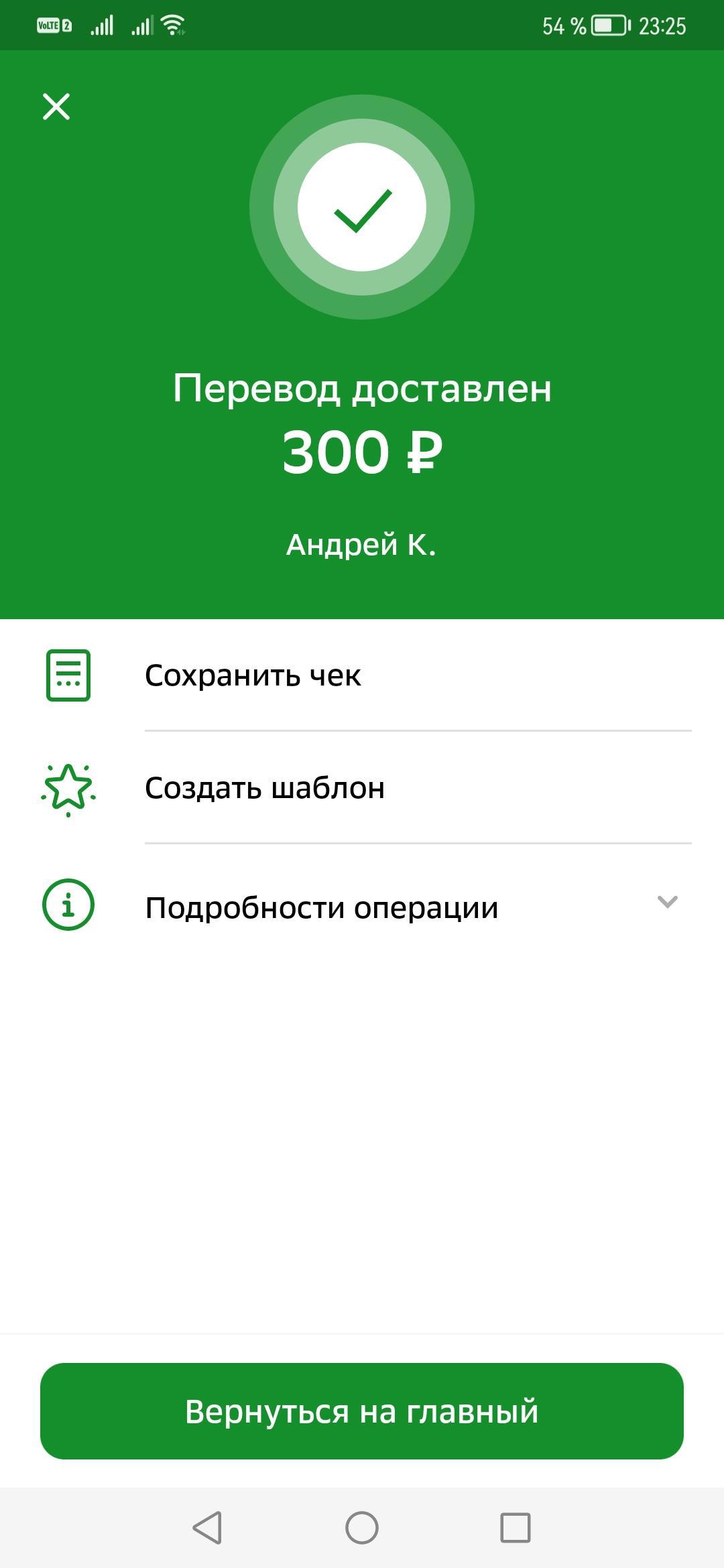
Task: Go back using system navigation
Action: click(x=207, y=1528)
